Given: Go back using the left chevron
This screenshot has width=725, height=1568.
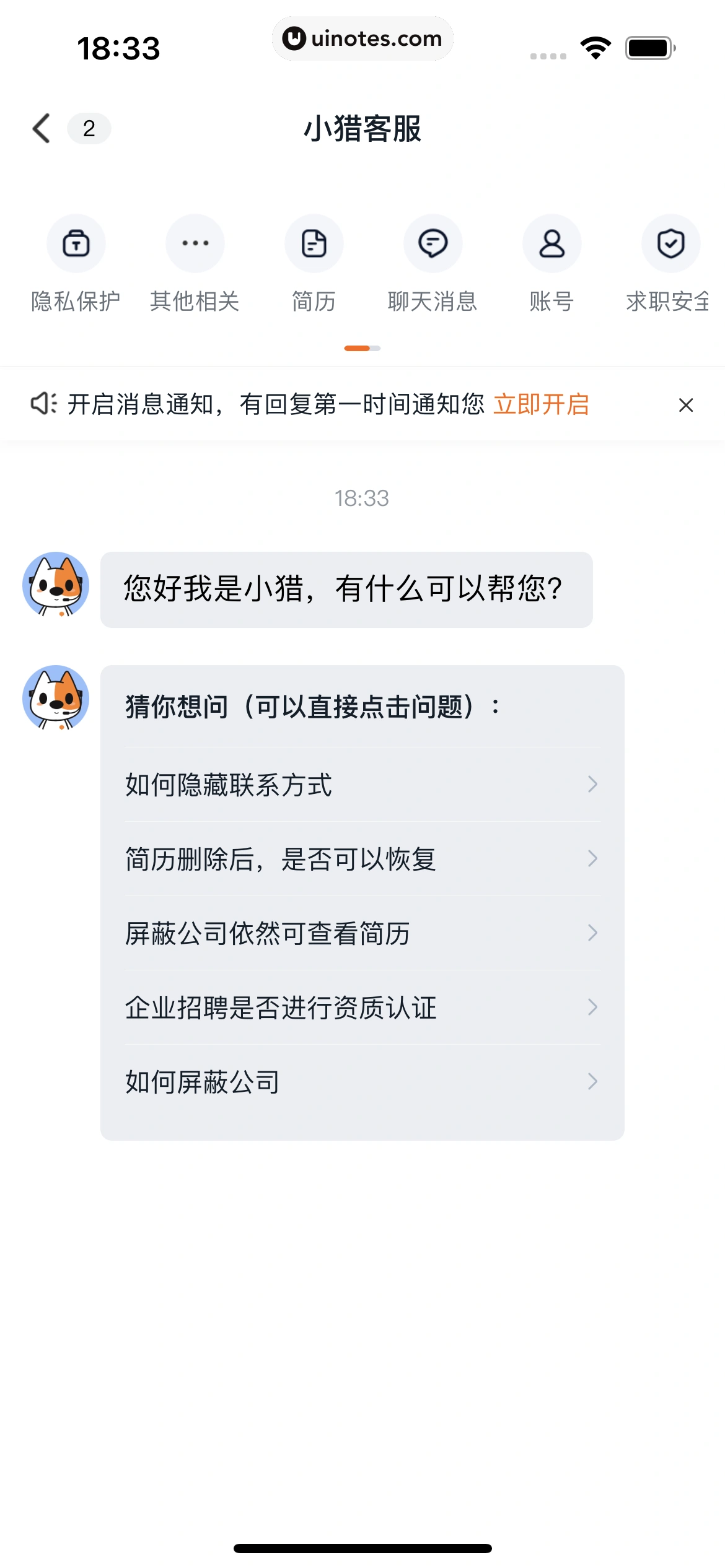Looking at the screenshot, I should pos(40,128).
